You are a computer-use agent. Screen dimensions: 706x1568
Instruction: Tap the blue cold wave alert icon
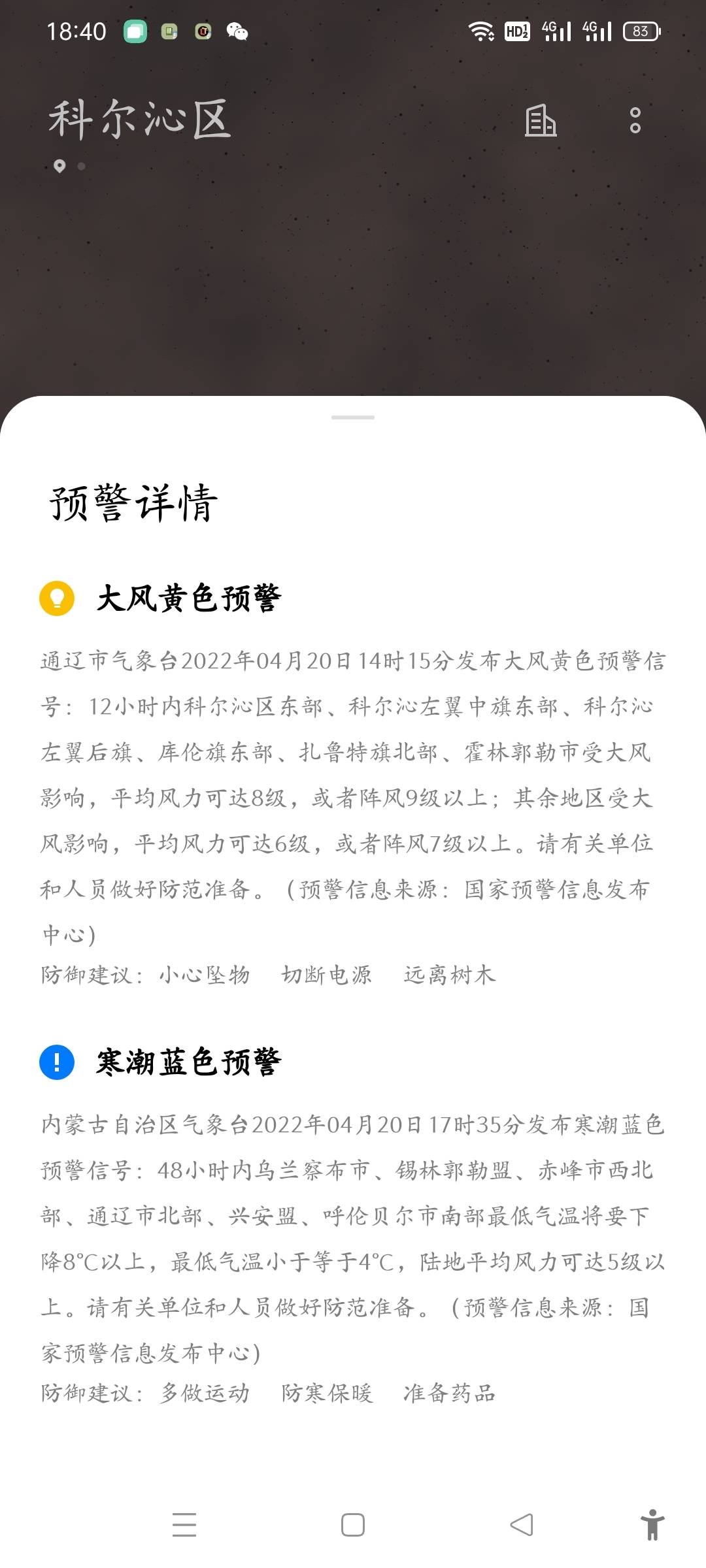click(x=58, y=1062)
